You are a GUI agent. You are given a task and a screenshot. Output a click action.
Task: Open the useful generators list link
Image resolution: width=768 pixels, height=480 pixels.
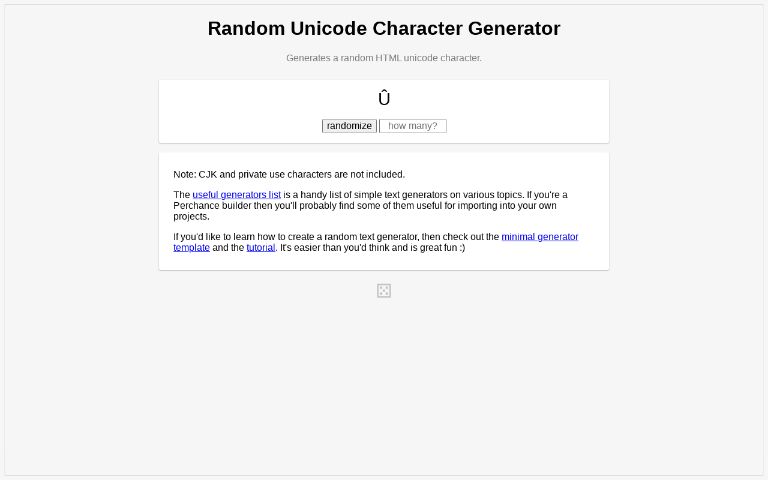coord(236,195)
